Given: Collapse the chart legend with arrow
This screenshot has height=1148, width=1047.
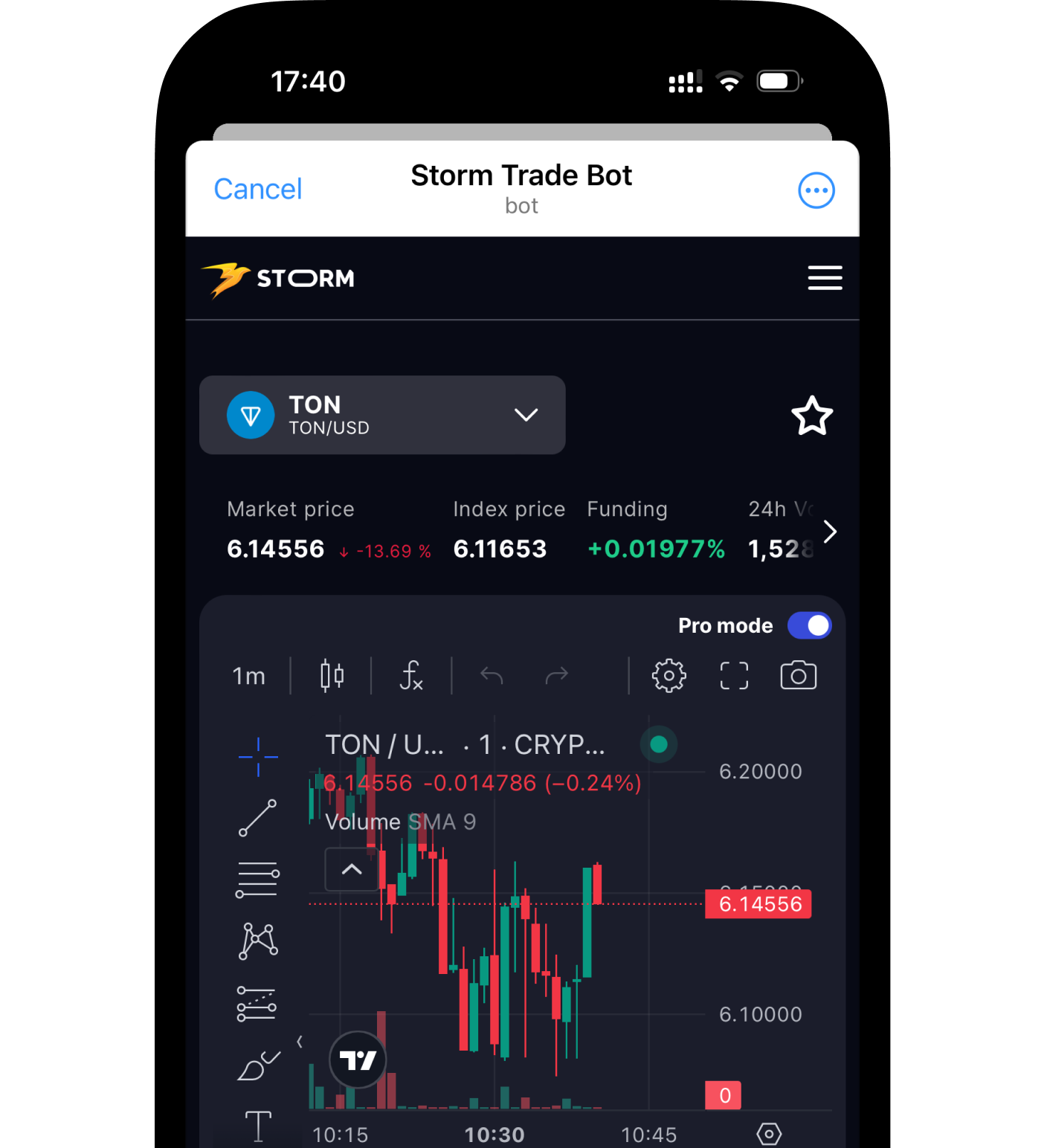Looking at the screenshot, I should pyautogui.click(x=352, y=869).
